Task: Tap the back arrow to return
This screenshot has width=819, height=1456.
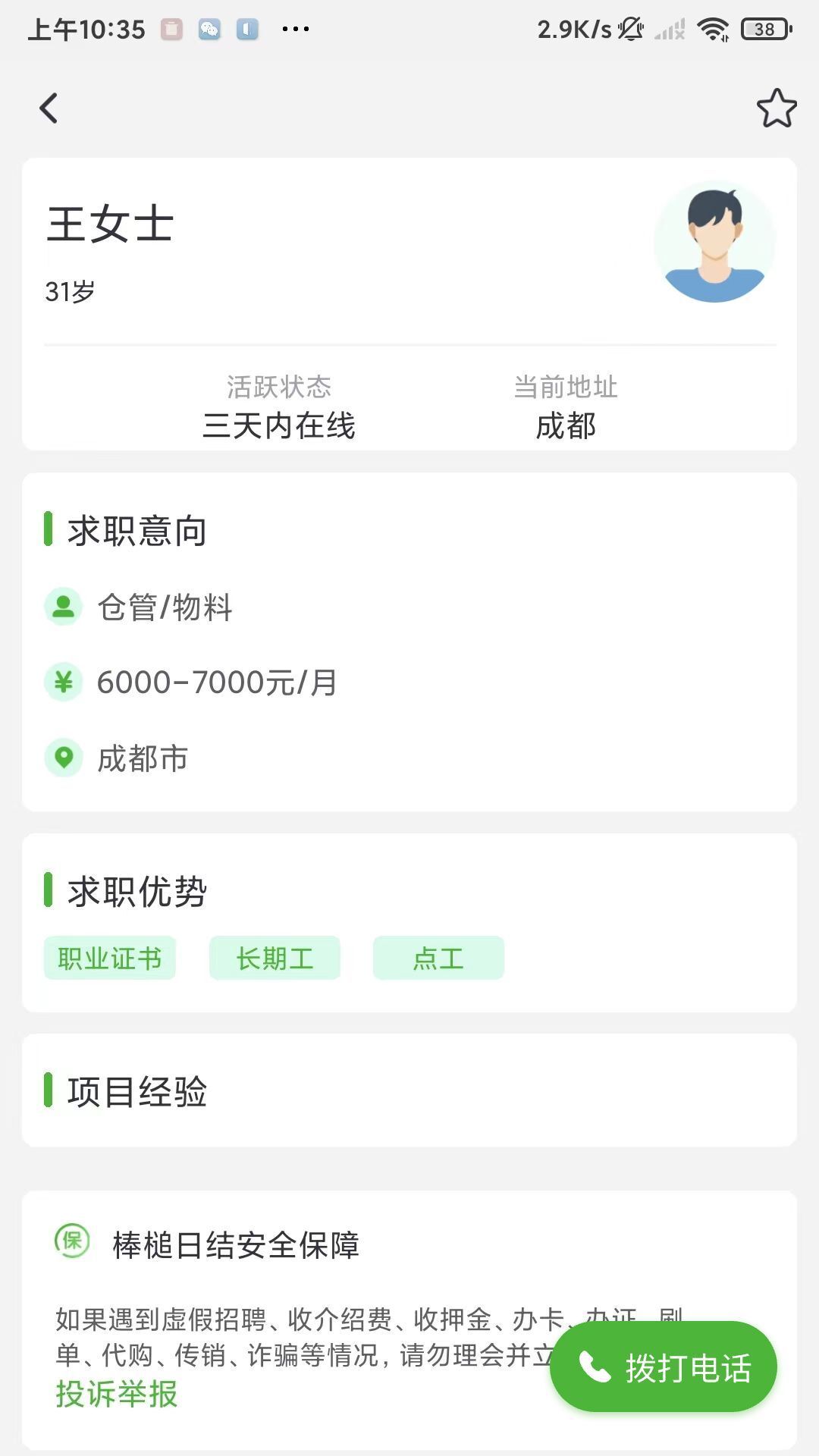Action: 49,108
